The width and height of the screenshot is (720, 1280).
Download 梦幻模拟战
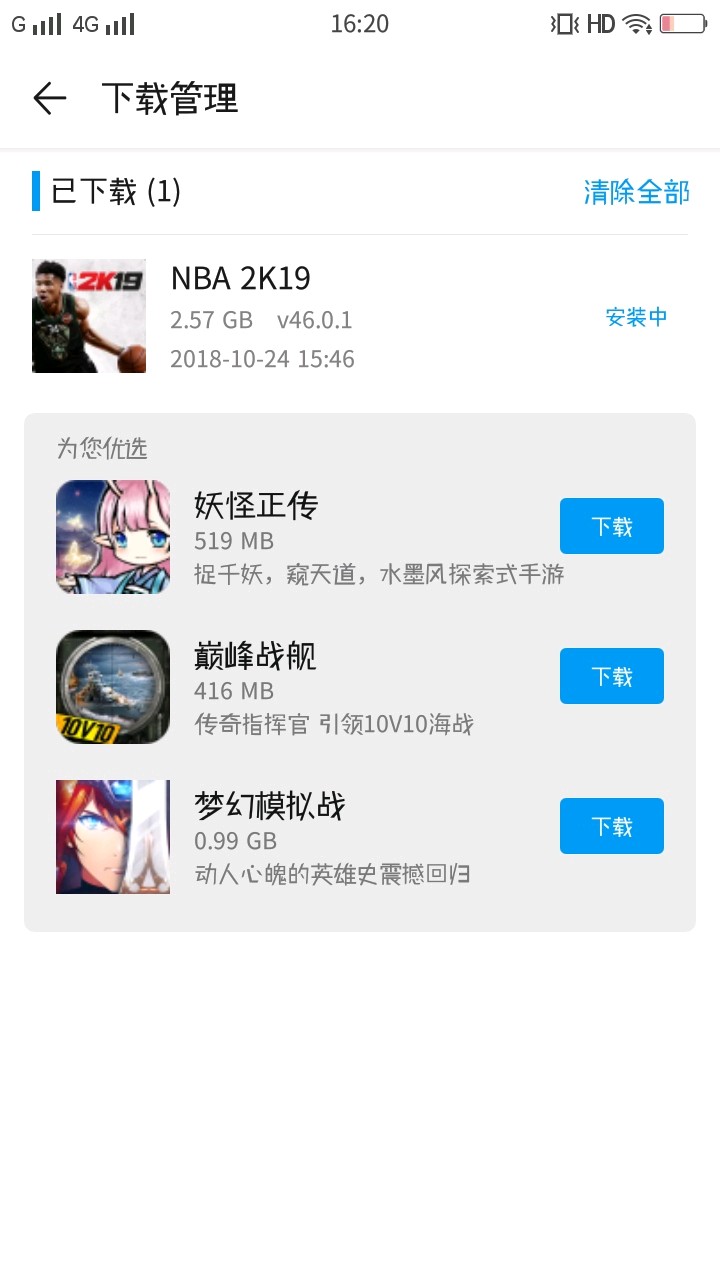point(611,826)
